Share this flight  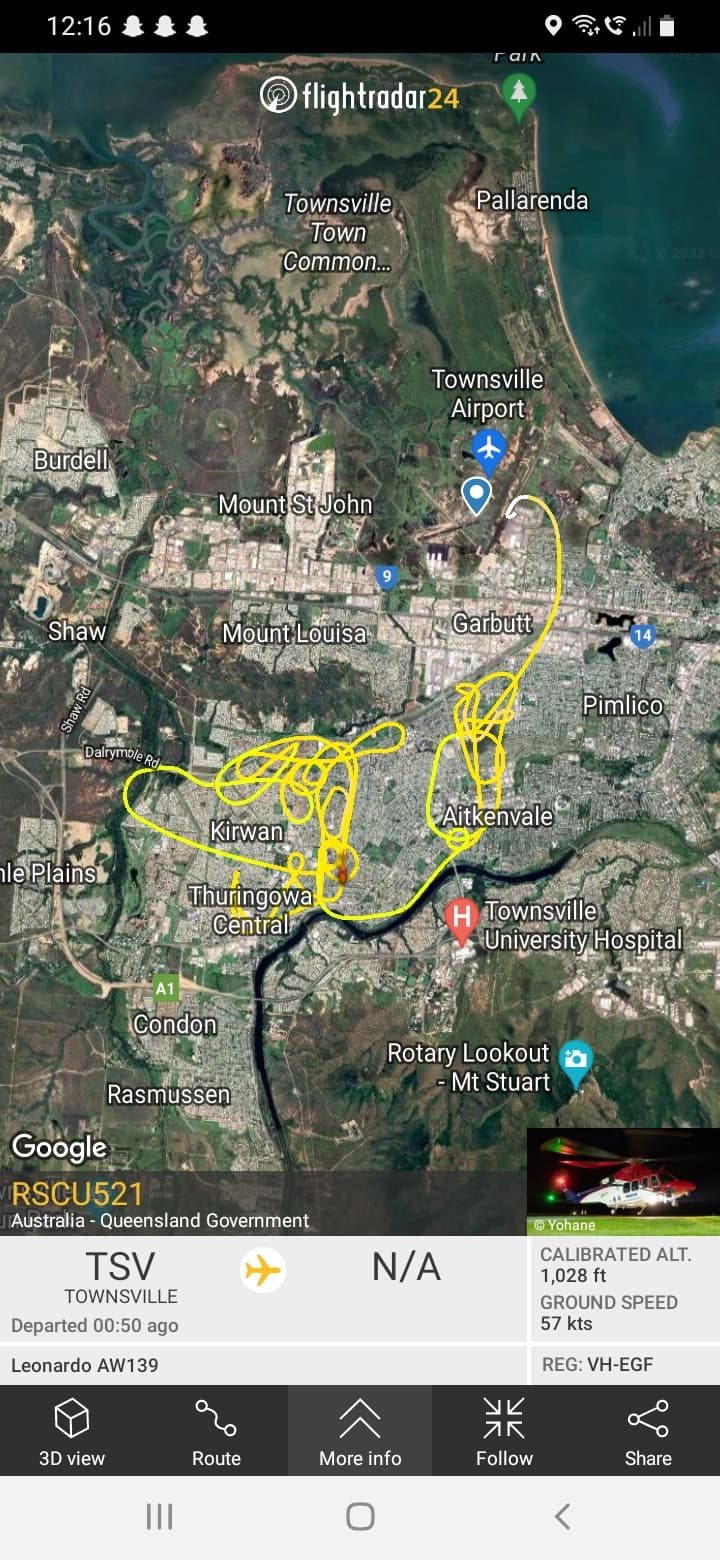point(648,1430)
